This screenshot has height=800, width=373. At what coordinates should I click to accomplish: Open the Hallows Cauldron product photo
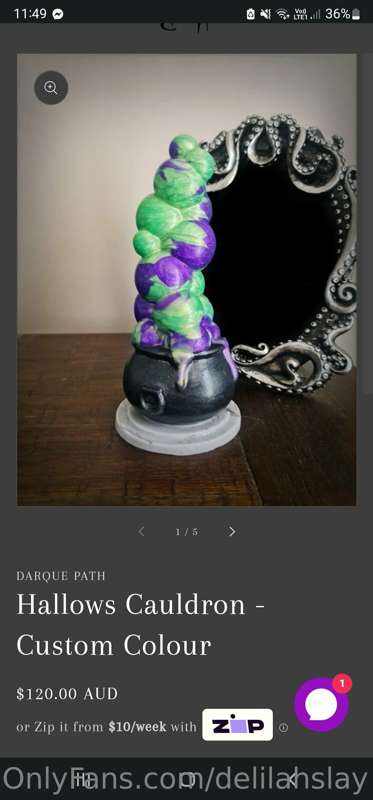187,280
